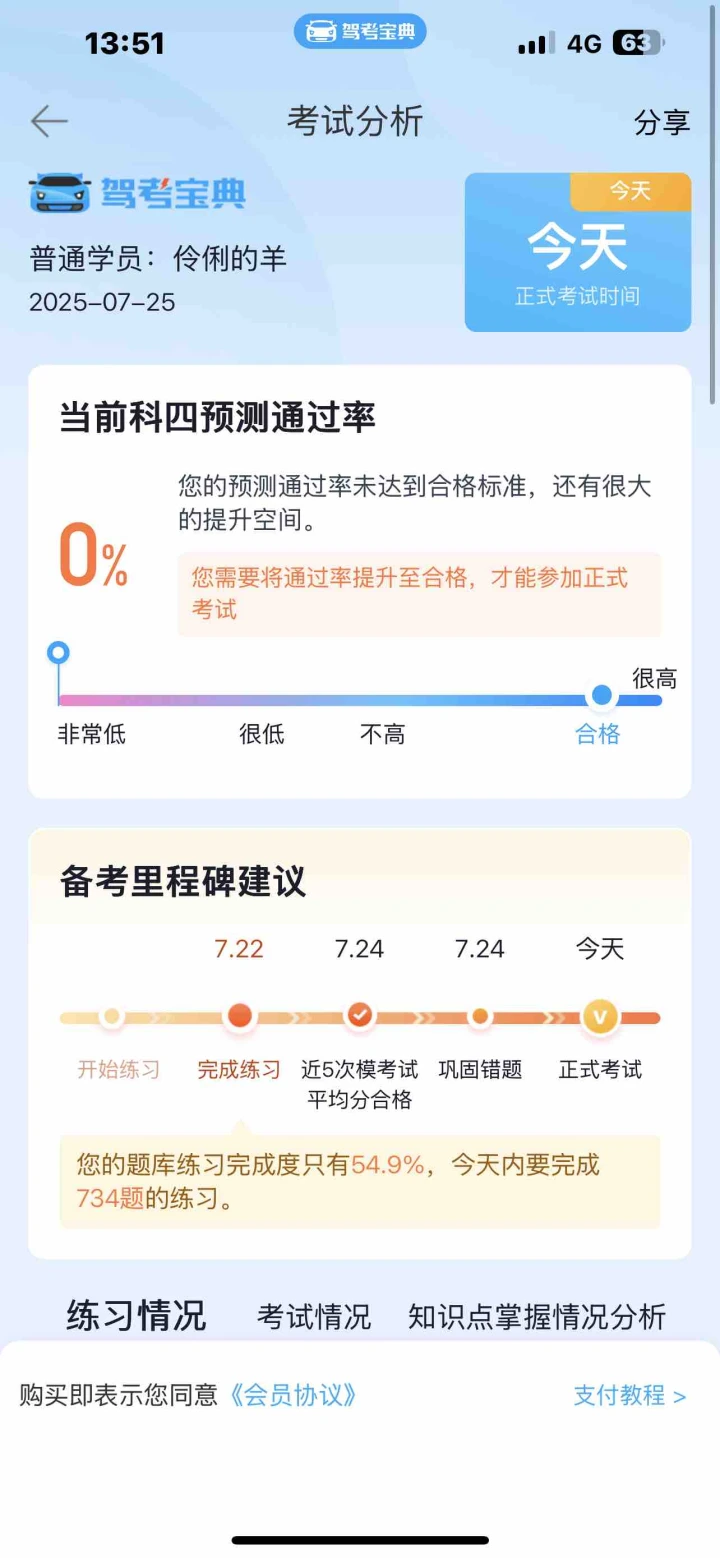Switch to the 知识点掌握情况分析 tab
The image size is (720, 1558).
537,1316
